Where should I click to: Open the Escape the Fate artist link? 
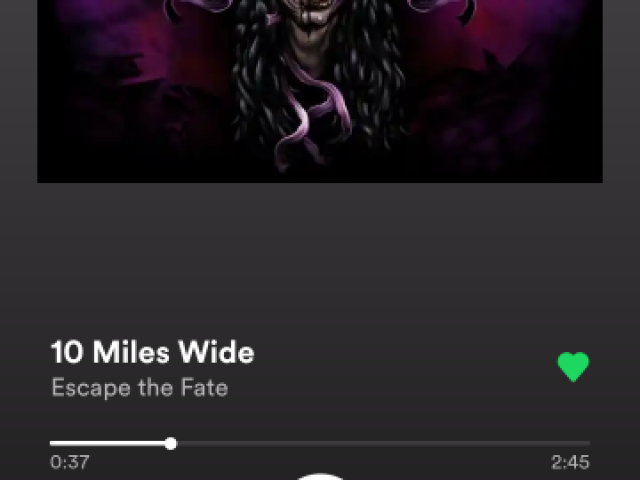(x=139, y=387)
